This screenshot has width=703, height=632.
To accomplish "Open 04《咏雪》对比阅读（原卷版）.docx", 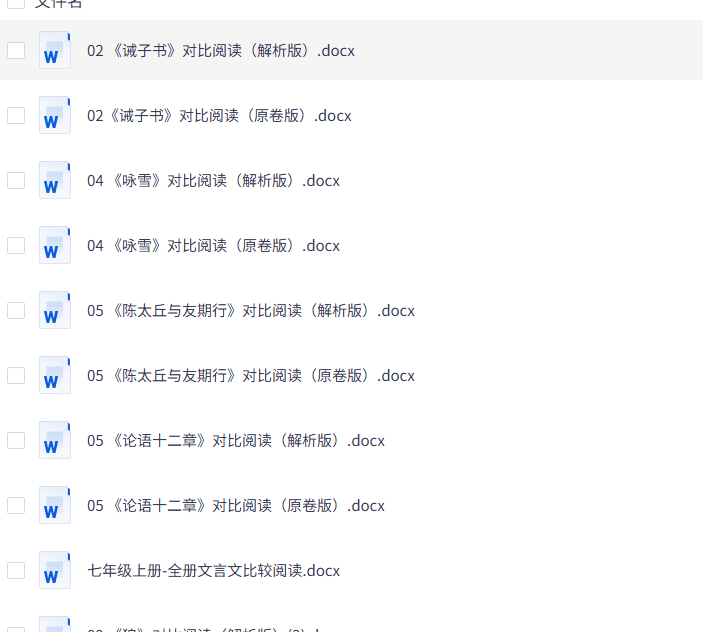I will pos(213,245).
